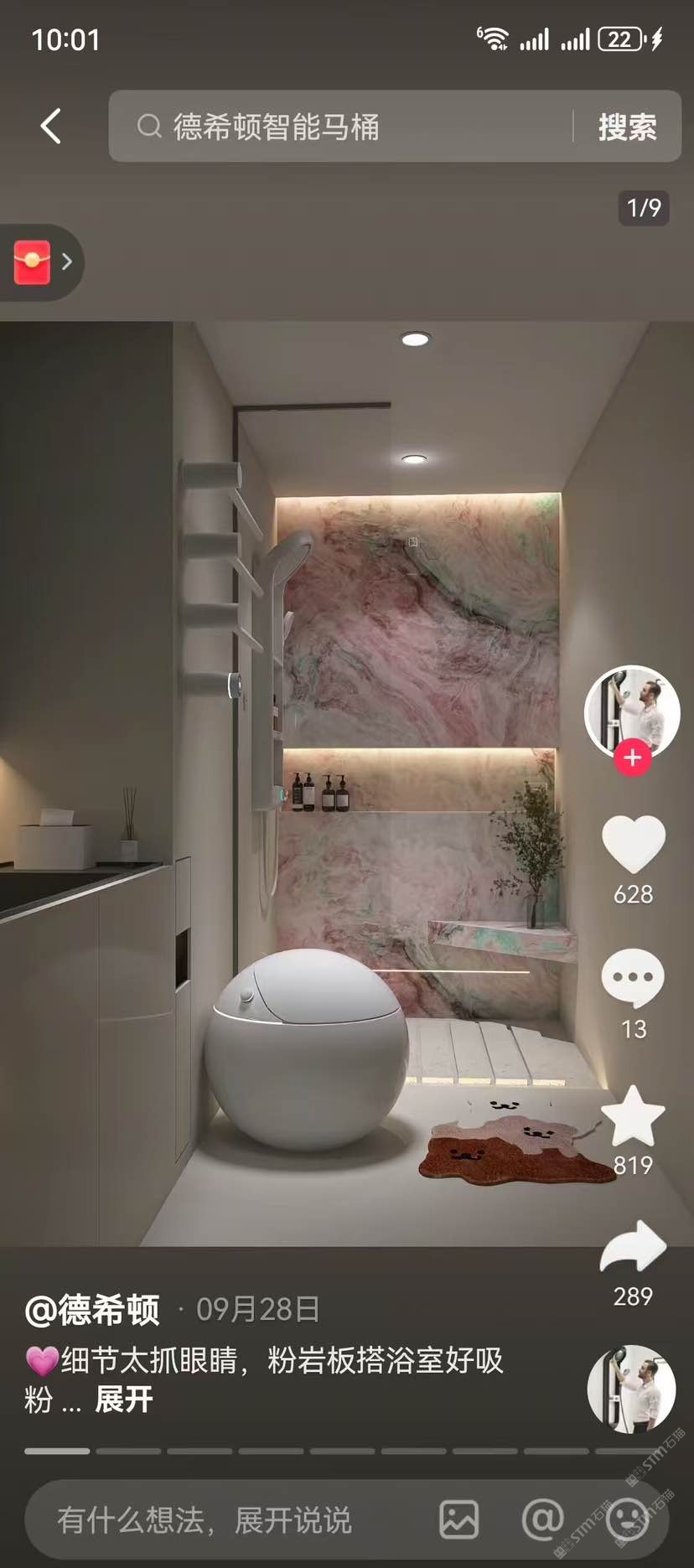This screenshot has width=694, height=1568.
Task: Open the comments bubble
Action: [x=633, y=977]
